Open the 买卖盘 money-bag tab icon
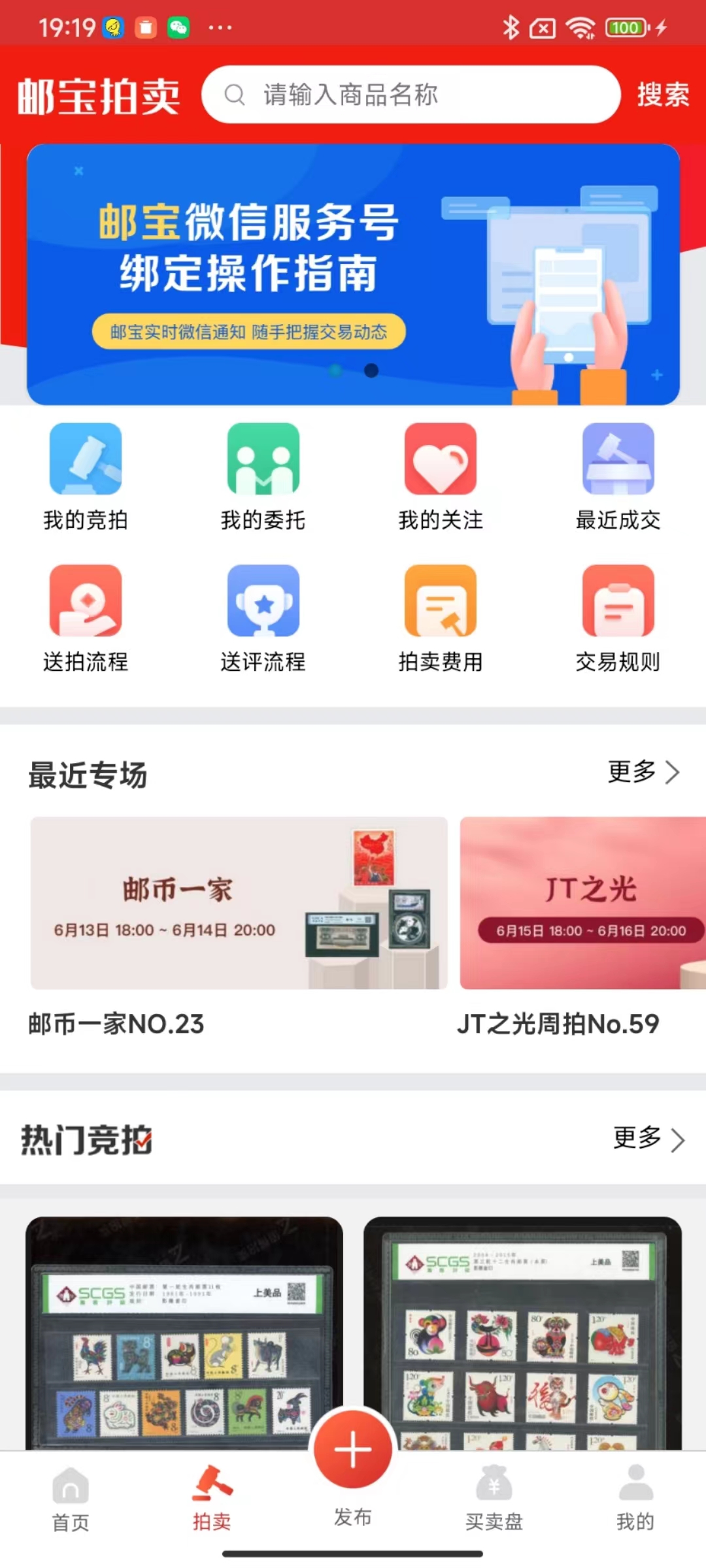Image resolution: width=706 pixels, height=1568 pixels. (495, 1500)
